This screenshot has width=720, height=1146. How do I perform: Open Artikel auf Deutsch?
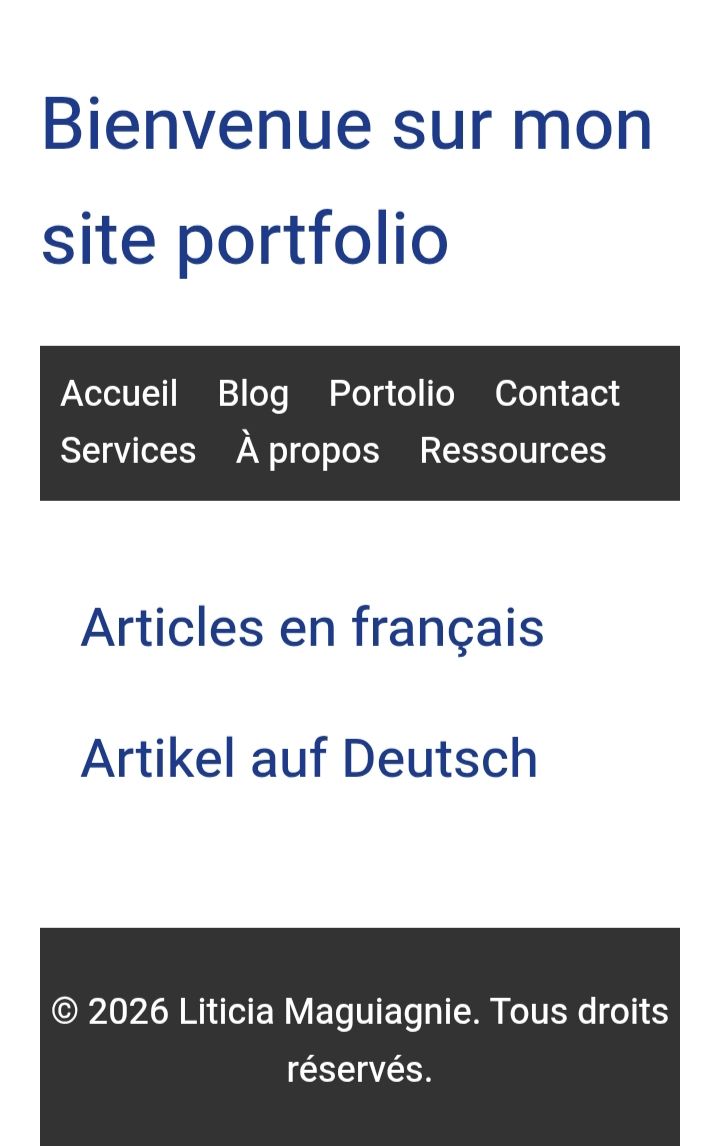point(309,758)
